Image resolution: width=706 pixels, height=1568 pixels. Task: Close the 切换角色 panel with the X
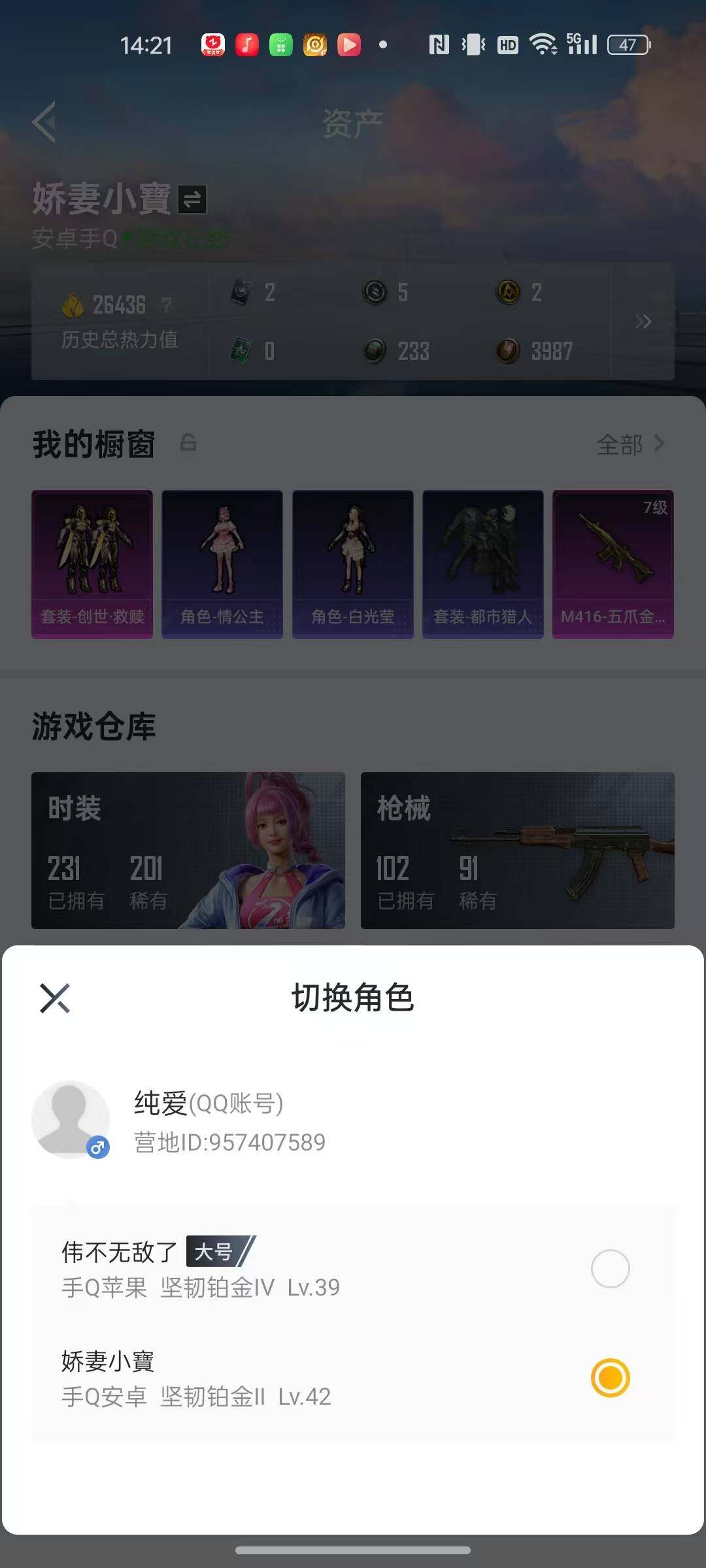click(x=55, y=998)
